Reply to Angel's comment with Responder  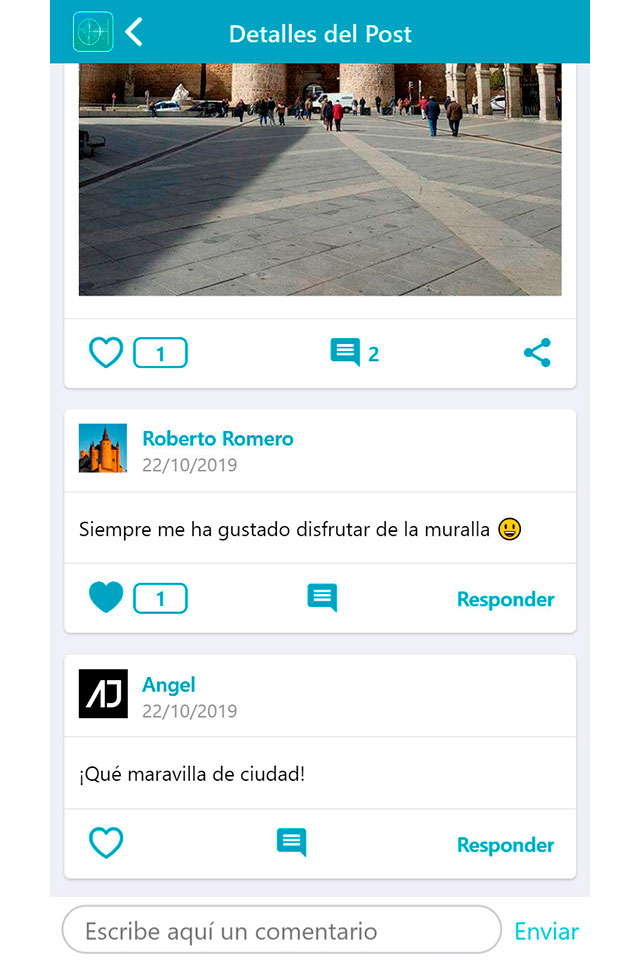pyautogui.click(x=505, y=845)
